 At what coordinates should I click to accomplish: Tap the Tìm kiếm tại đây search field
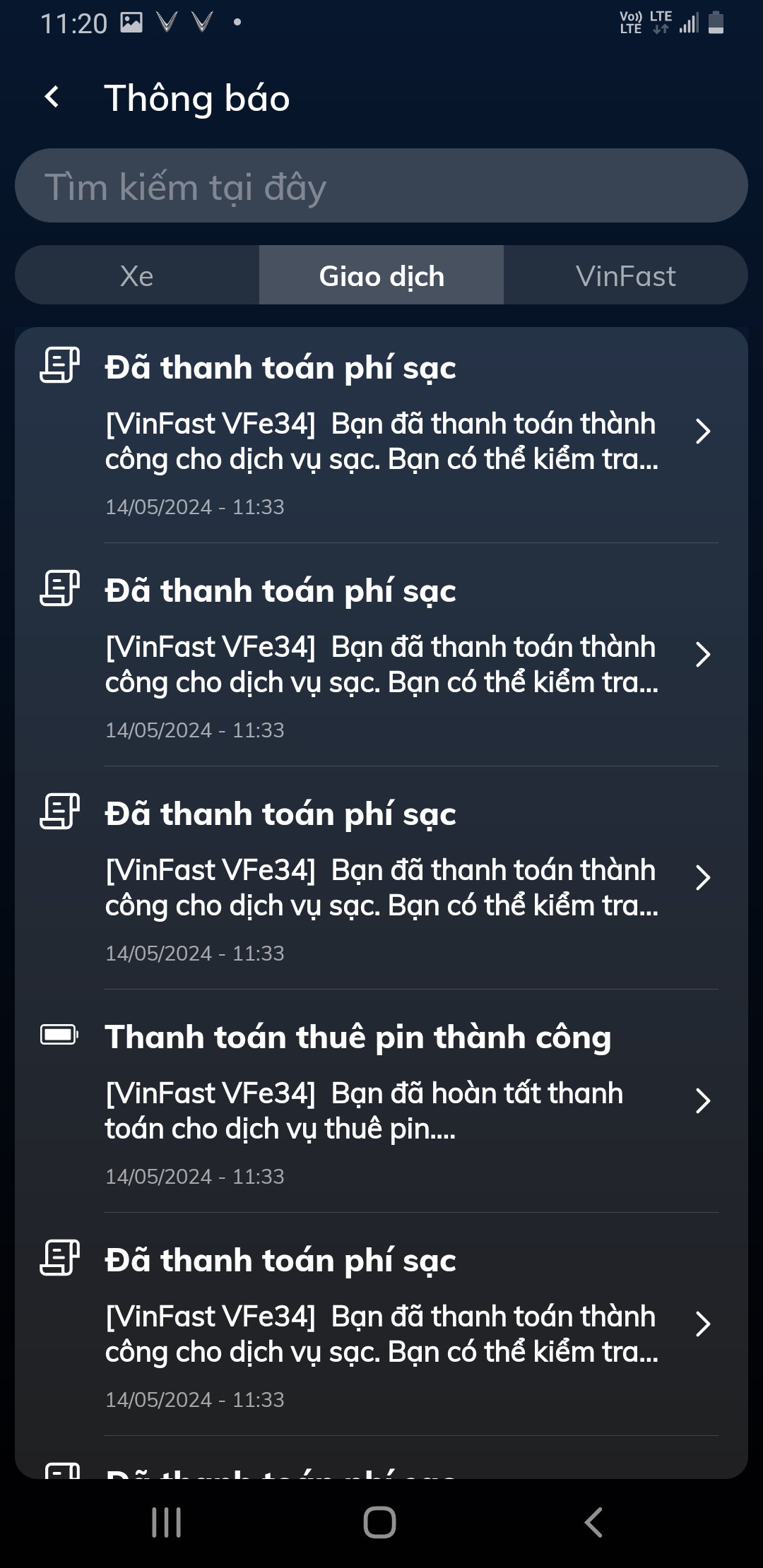pos(381,186)
